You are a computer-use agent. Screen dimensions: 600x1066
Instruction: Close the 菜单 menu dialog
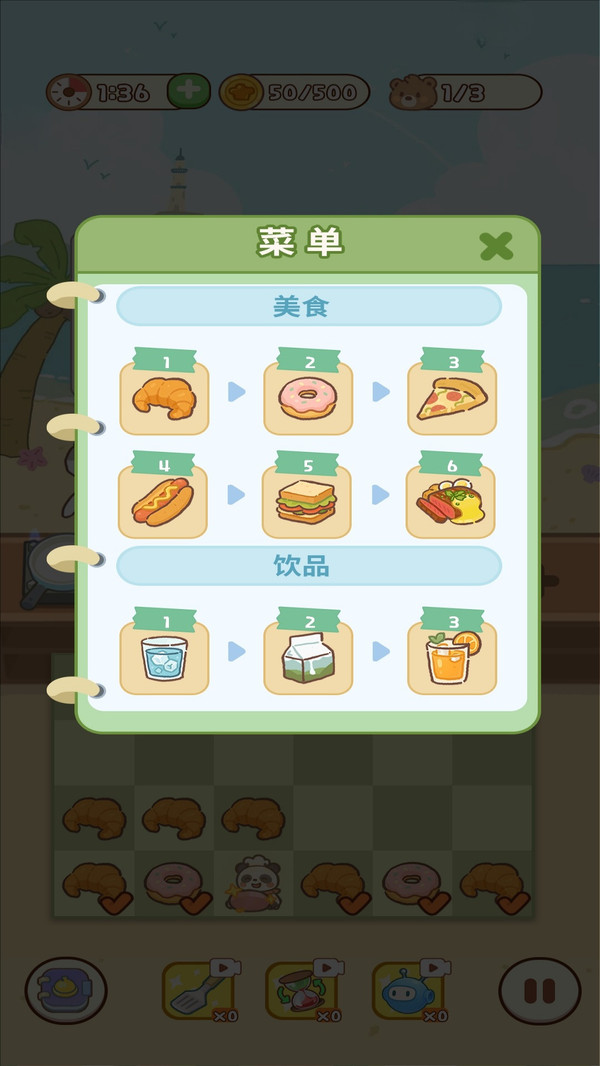pyautogui.click(x=496, y=246)
